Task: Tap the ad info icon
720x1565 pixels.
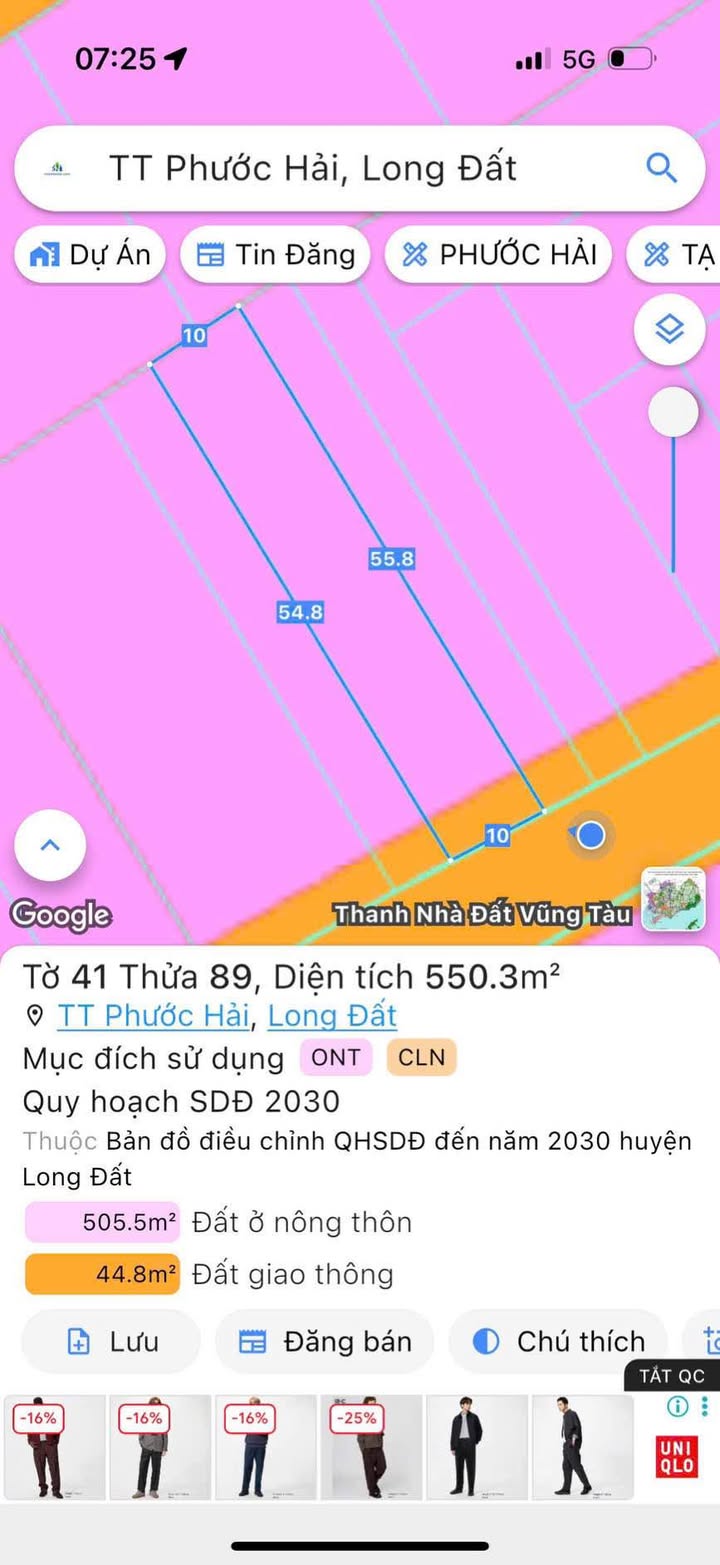Action: pos(677,1407)
